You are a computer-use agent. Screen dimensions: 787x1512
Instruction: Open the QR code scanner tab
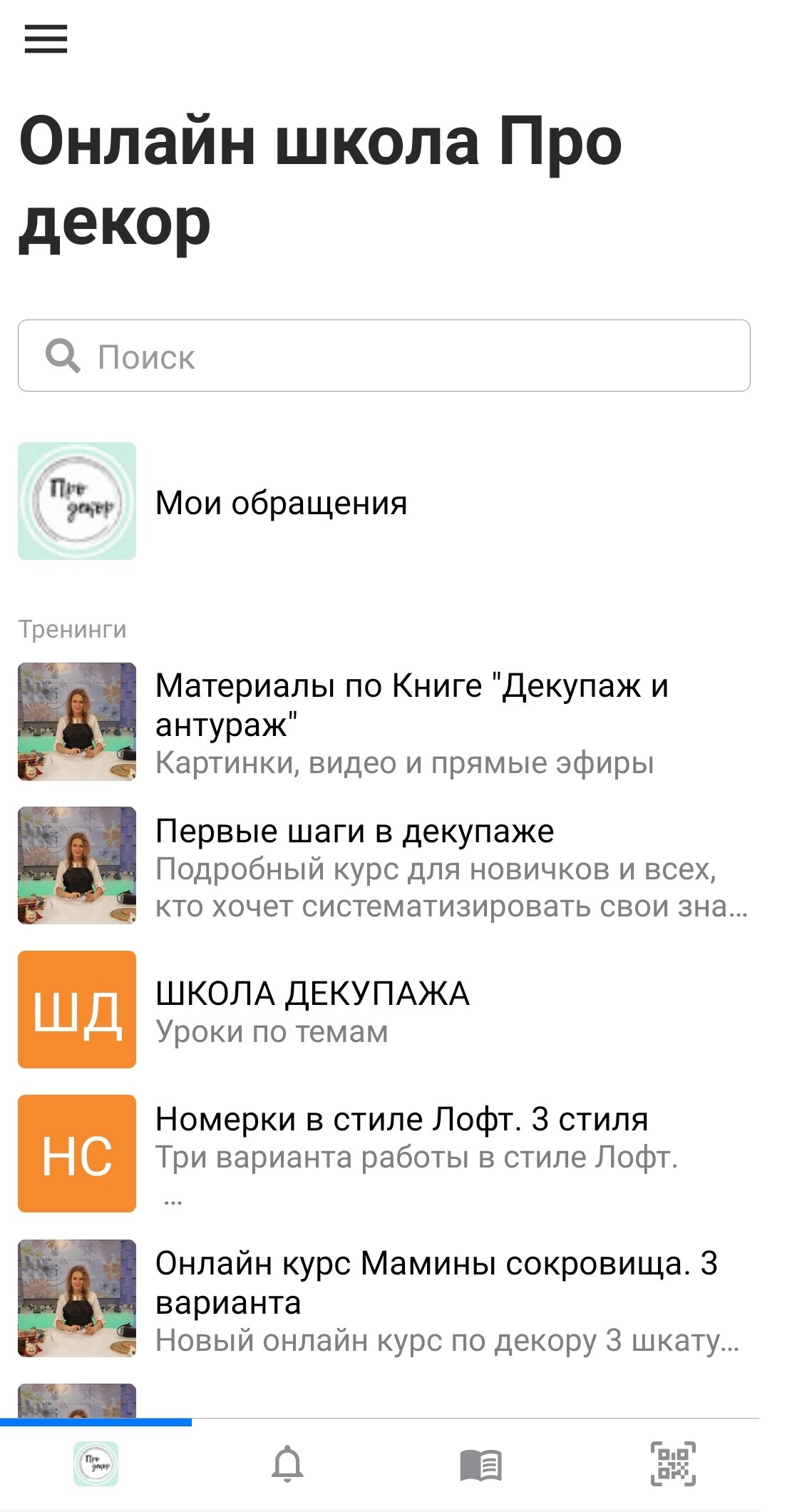coord(673,1464)
